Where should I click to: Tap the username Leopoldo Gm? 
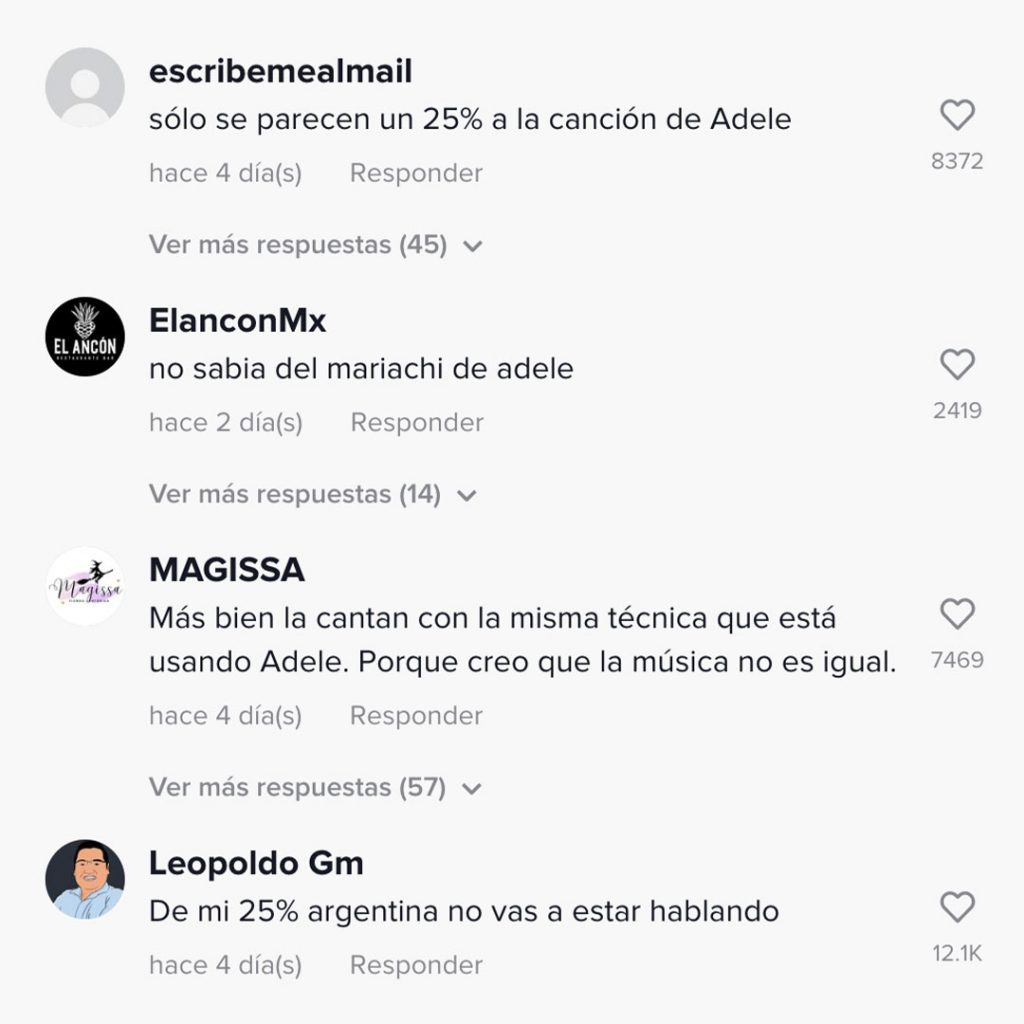coord(256,863)
